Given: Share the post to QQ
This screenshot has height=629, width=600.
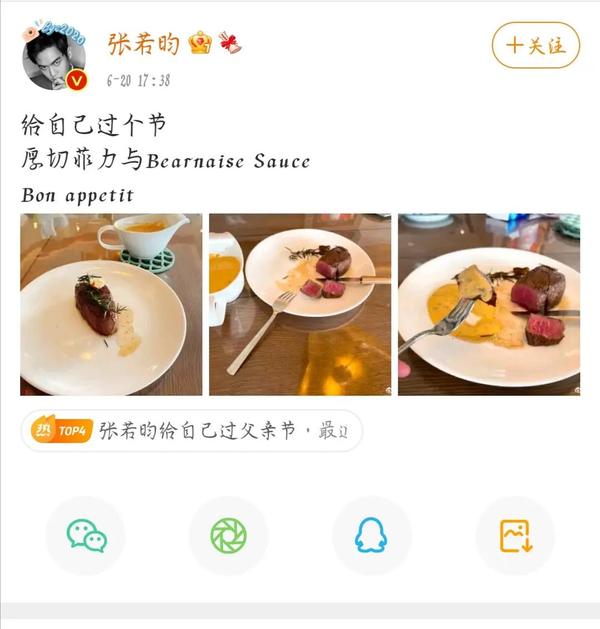Looking at the screenshot, I should 371,536.
